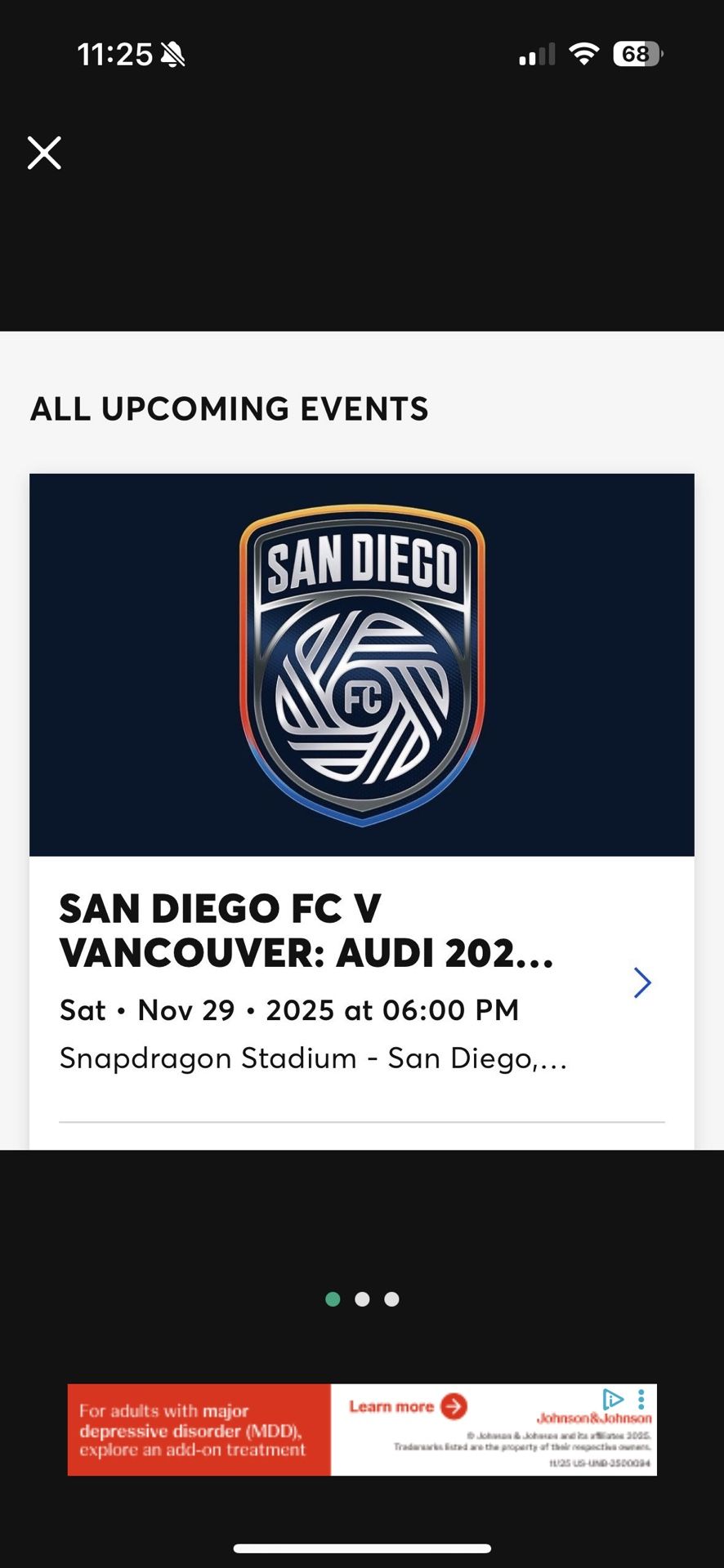The height and width of the screenshot is (1568, 724).
Task: Tap the truncated venue text to reveal full address
Action: point(314,1058)
